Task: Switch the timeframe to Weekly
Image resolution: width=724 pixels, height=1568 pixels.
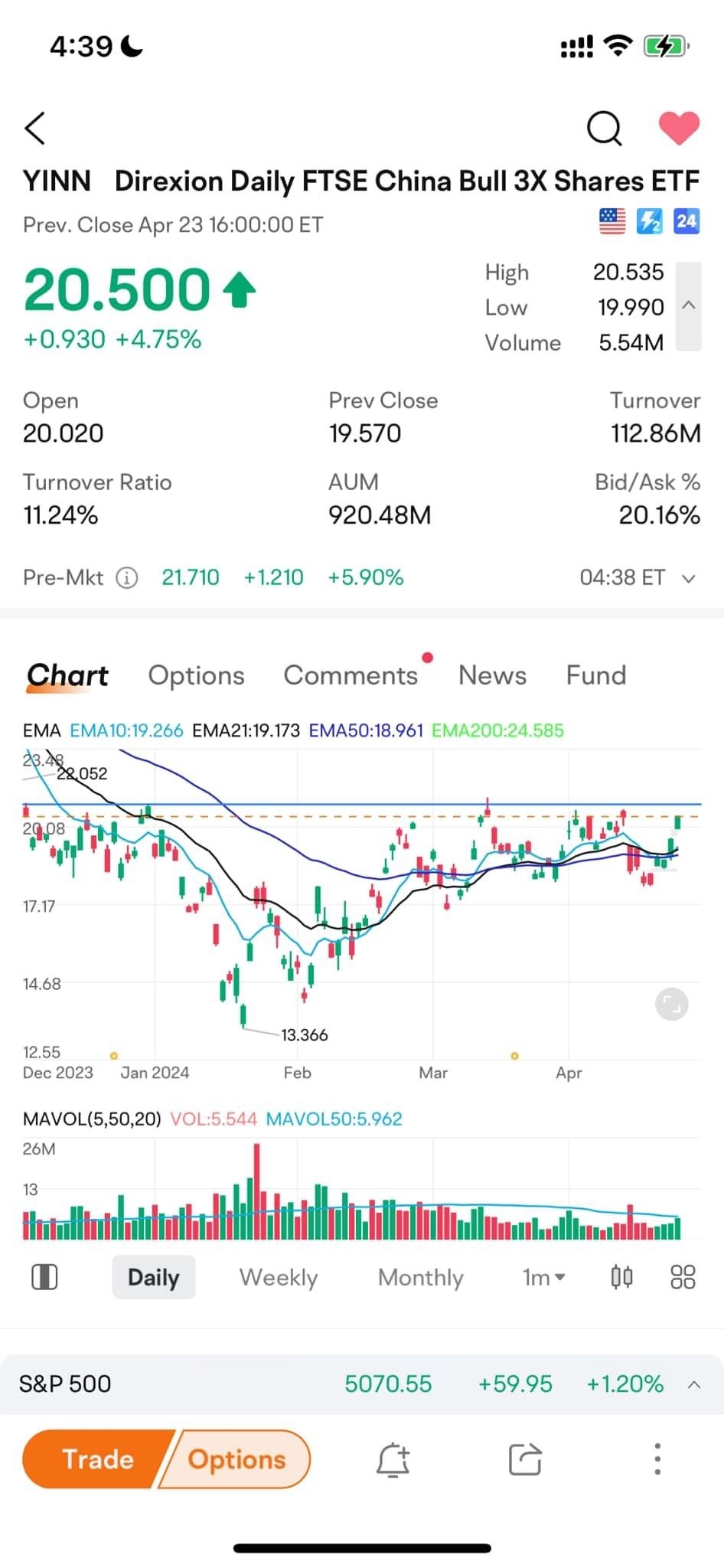Action: tap(278, 1277)
